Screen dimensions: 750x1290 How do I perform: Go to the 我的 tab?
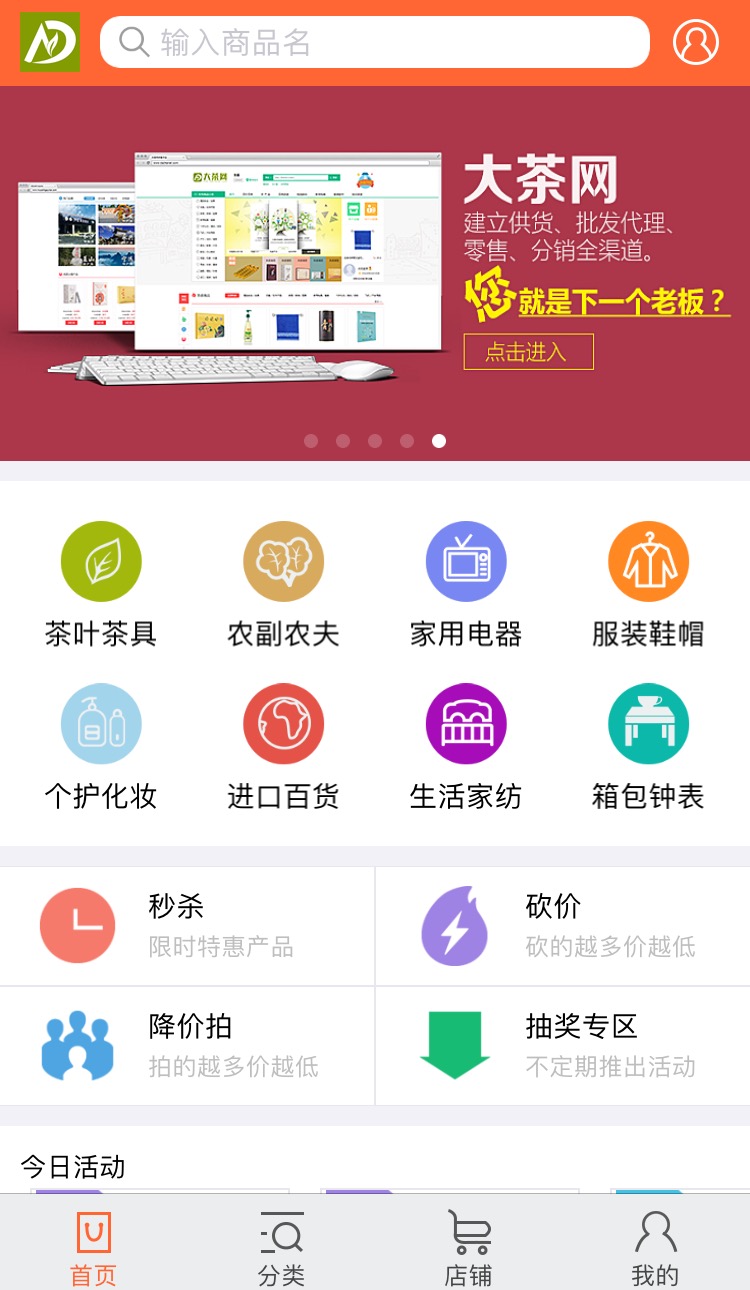pos(655,1246)
